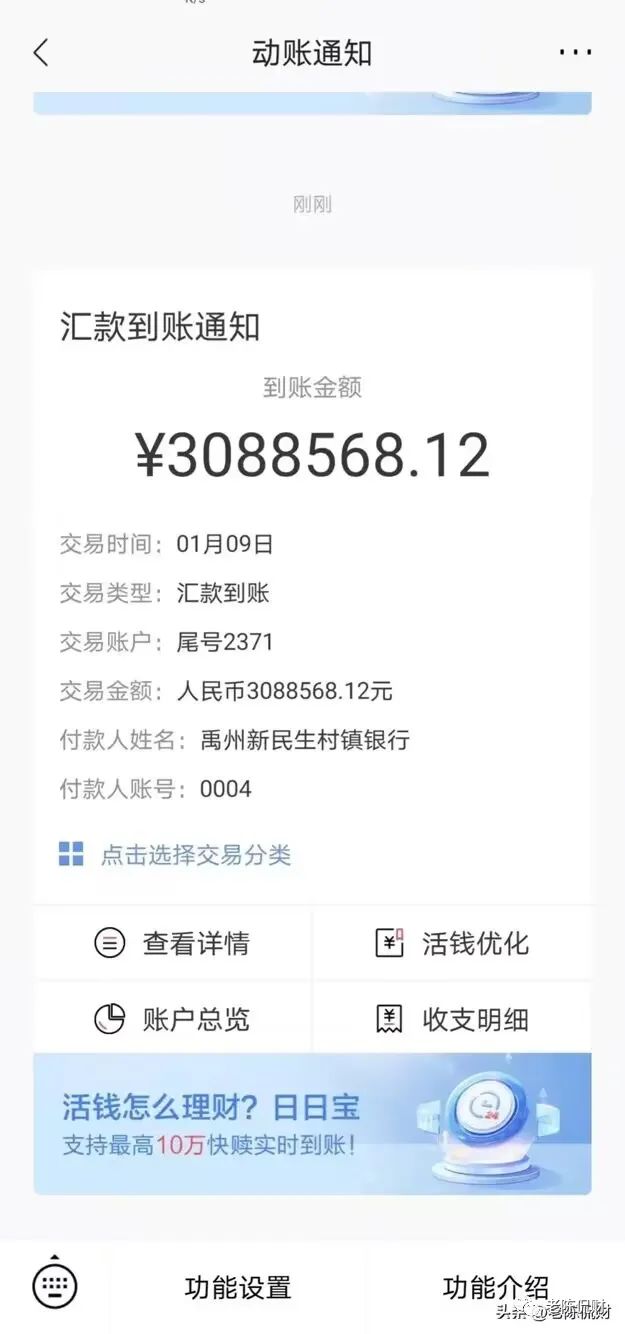Select 活钱优化
The height and width of the screenshot is (1334, 625).
tap(452, 943)
